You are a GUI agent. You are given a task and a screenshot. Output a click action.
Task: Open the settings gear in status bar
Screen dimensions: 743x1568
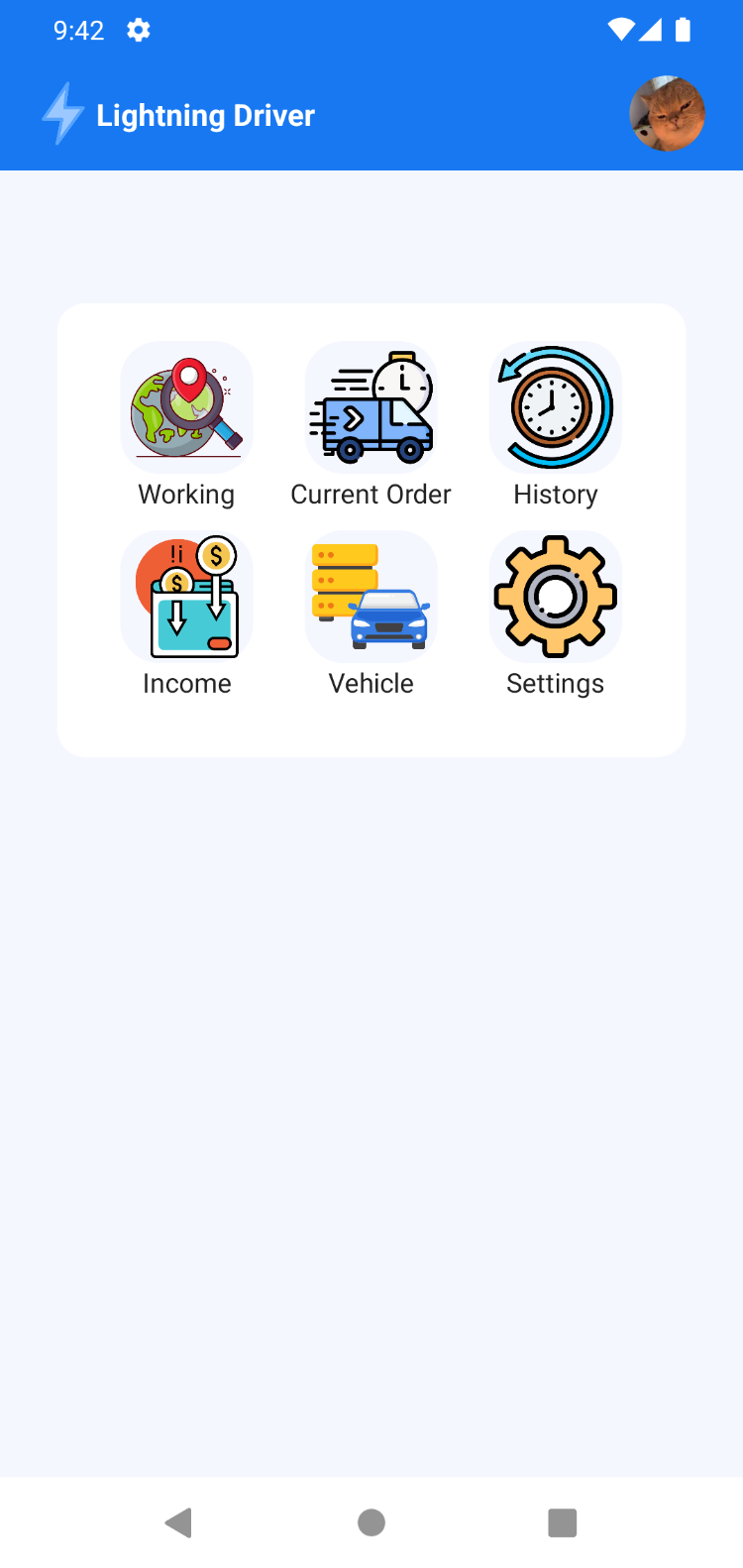click(139, 31)
